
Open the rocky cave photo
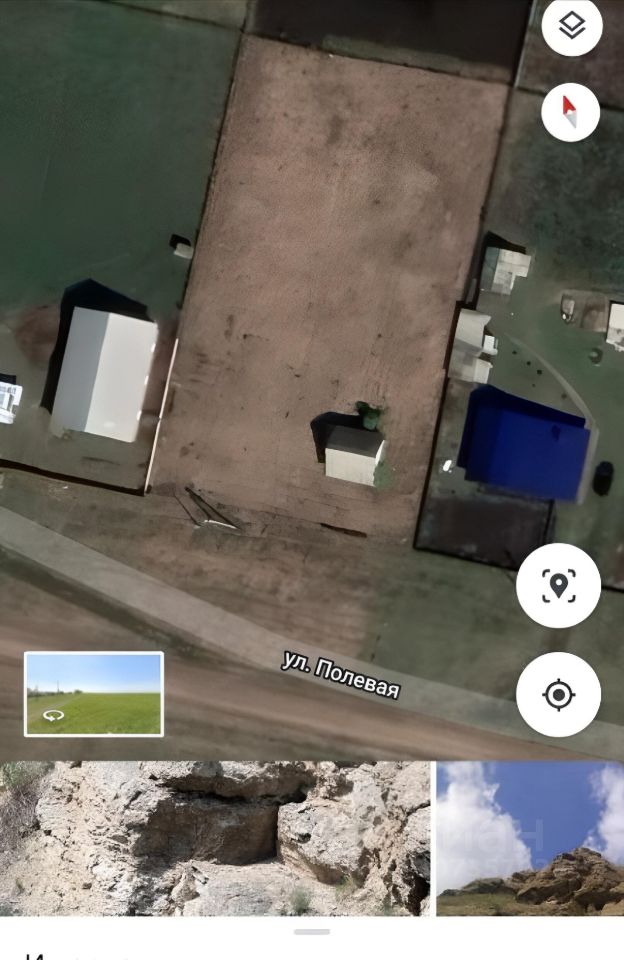click(215, 838)
